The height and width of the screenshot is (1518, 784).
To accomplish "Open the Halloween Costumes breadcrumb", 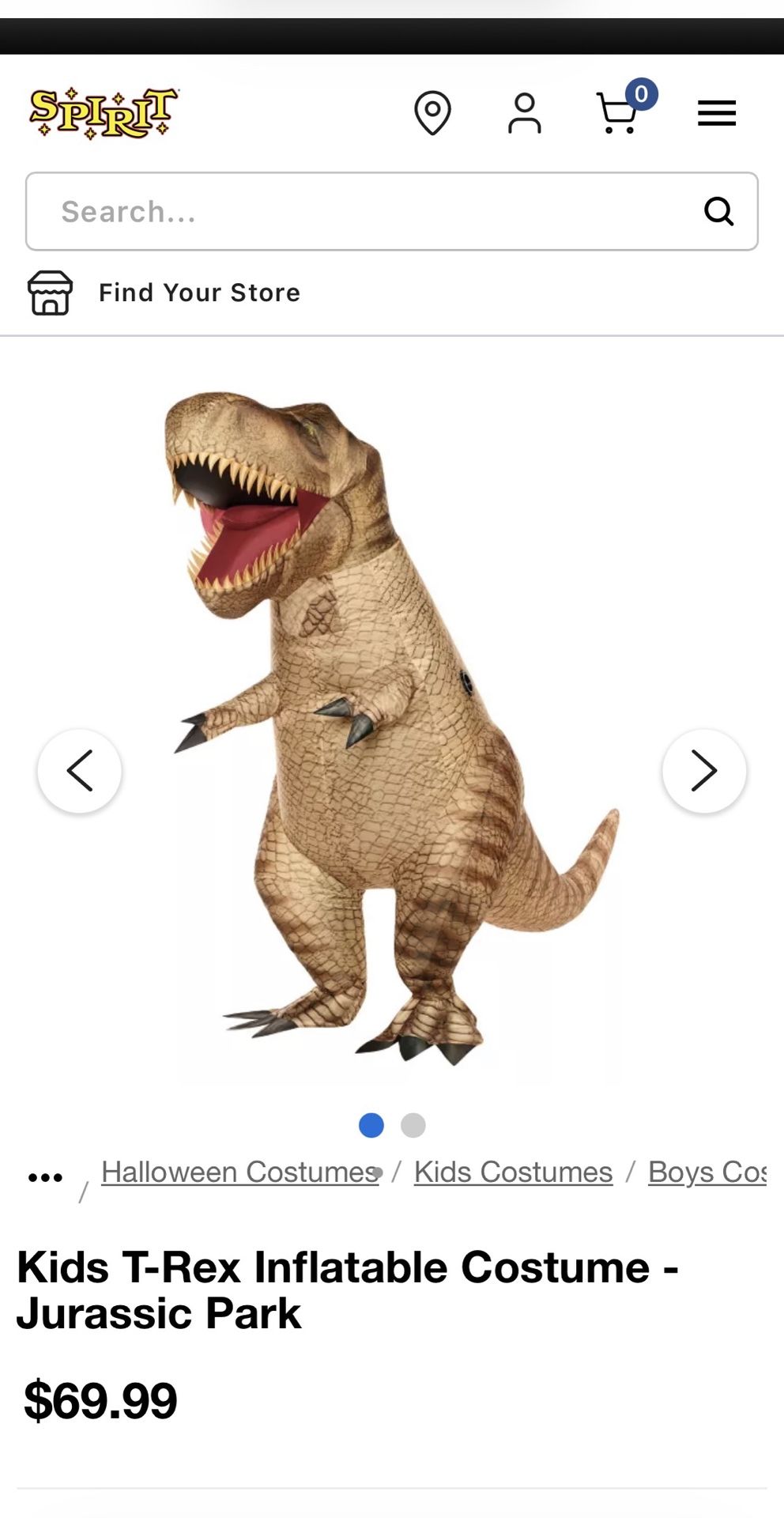I will tap(239, 1172).
